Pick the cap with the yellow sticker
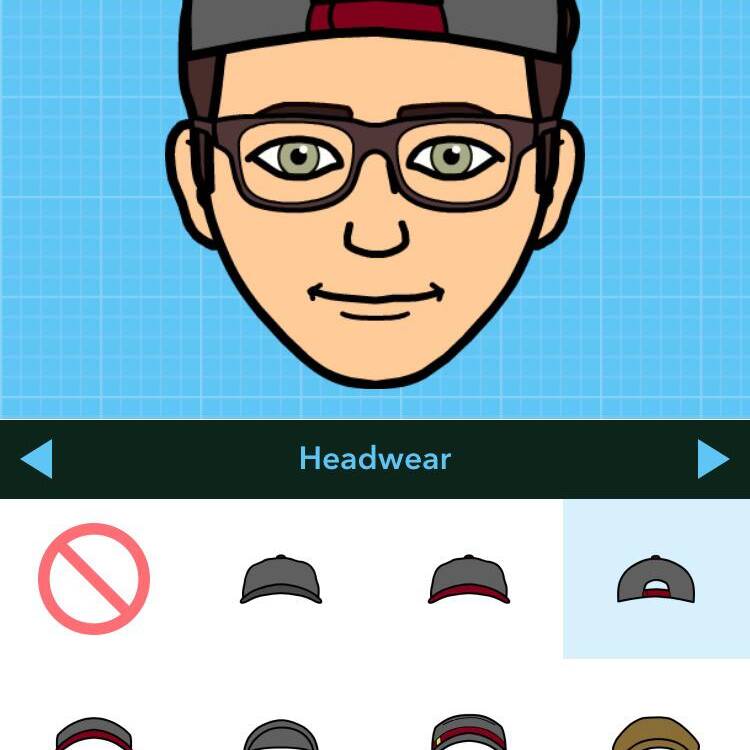Viewport: 750px width, 750px height. click(469, 733)
